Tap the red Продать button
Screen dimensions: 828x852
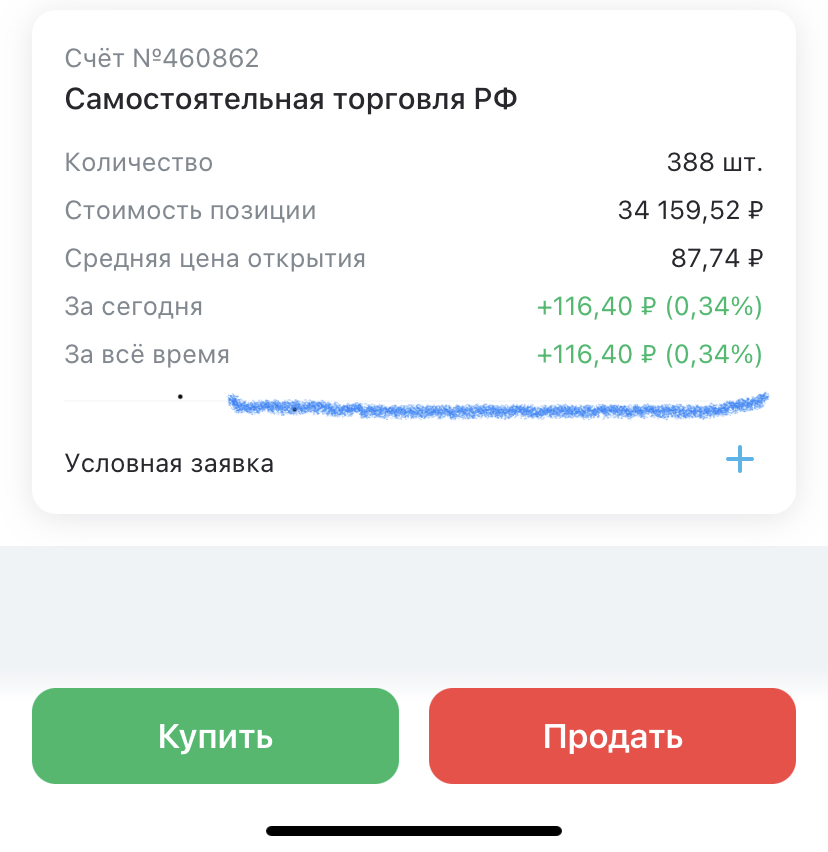click(x=612, y=736)
